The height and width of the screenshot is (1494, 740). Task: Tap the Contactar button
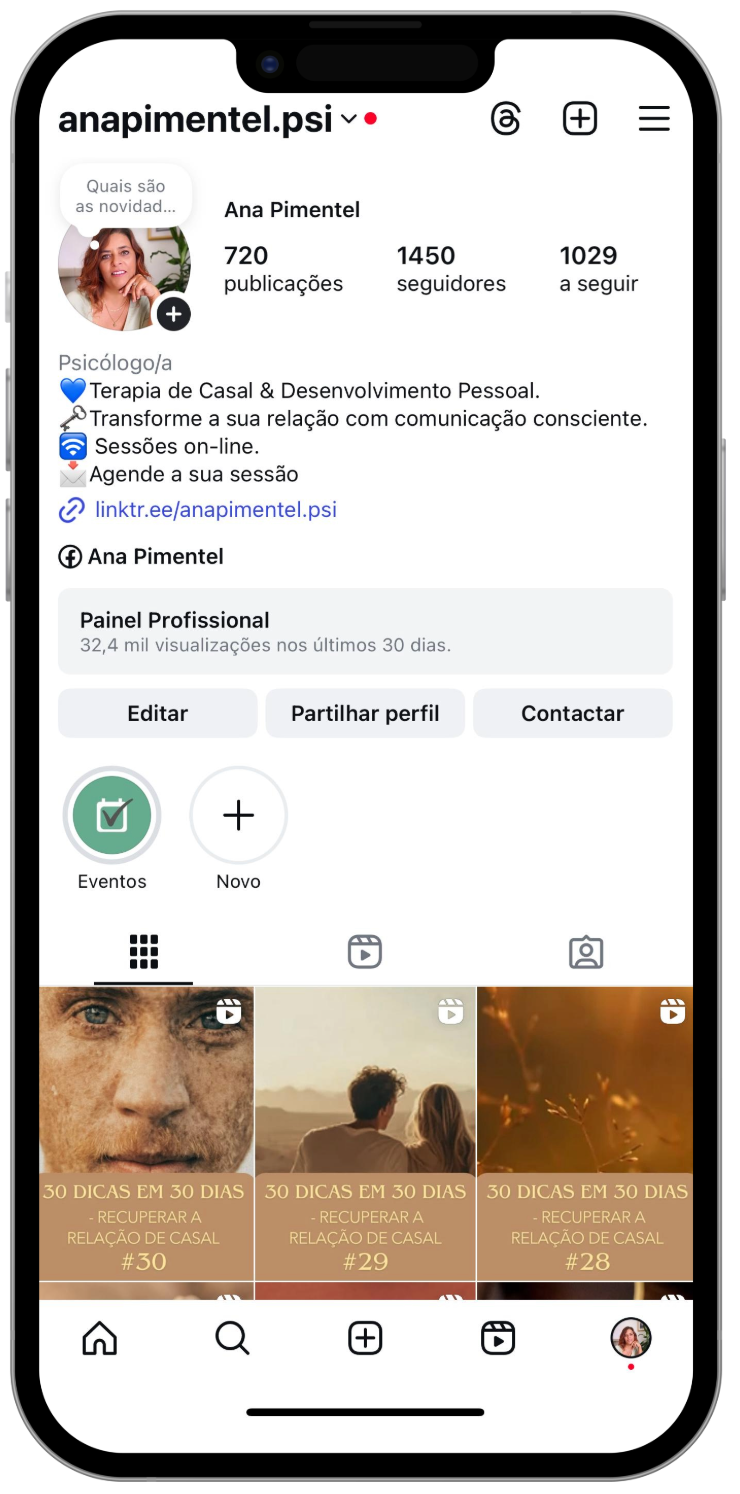tap(572, 713)
